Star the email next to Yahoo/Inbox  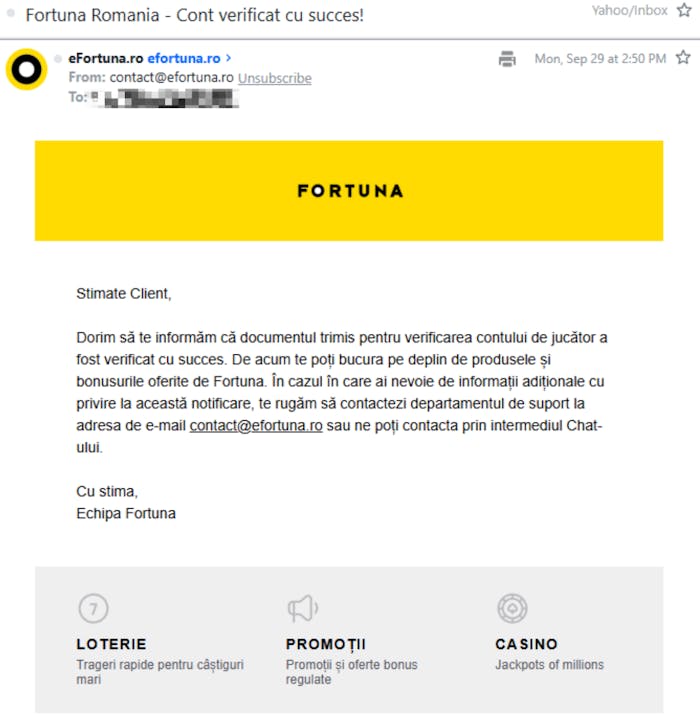(683, 14)
